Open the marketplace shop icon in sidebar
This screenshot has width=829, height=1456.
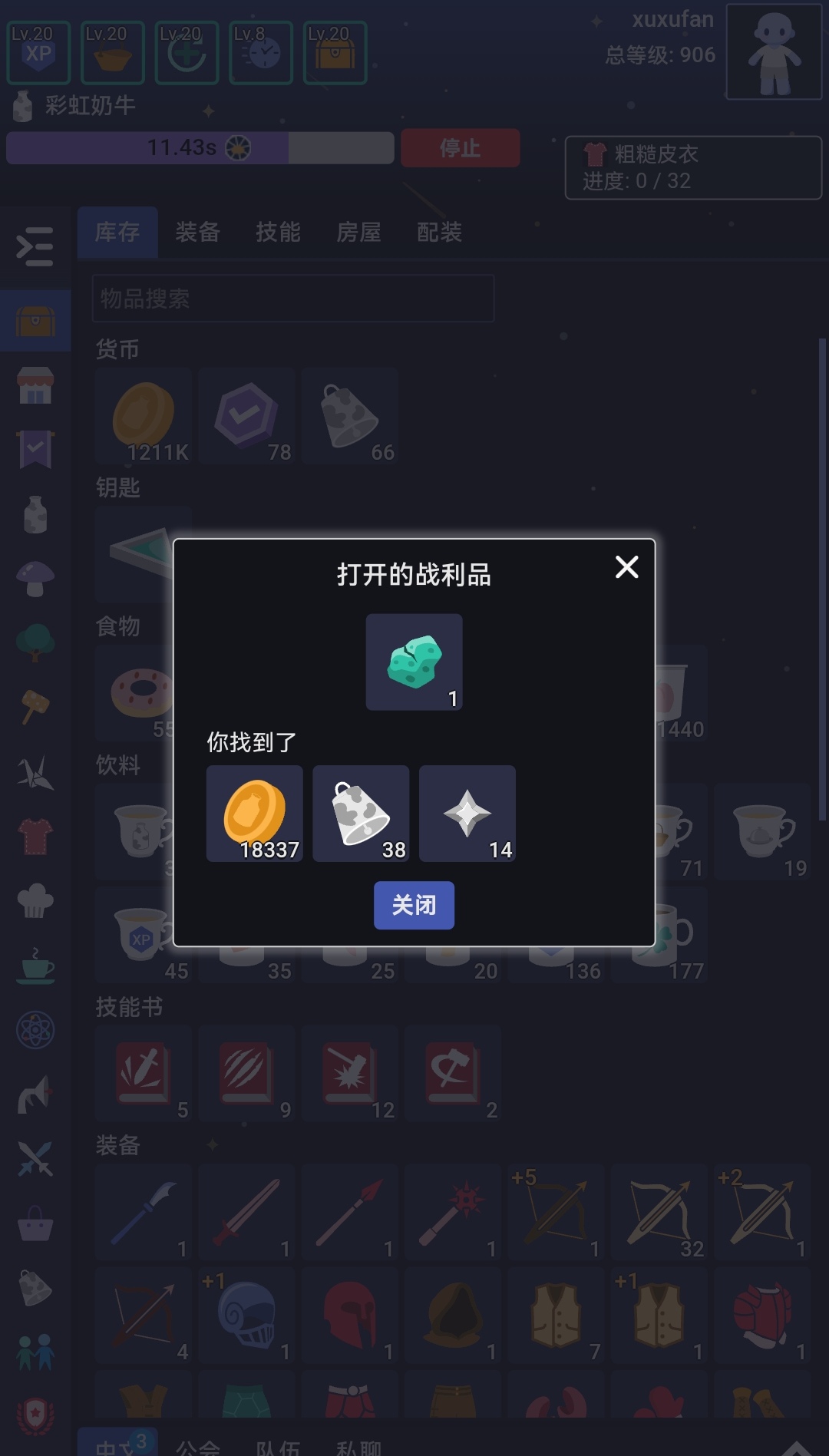pos(35,385)
